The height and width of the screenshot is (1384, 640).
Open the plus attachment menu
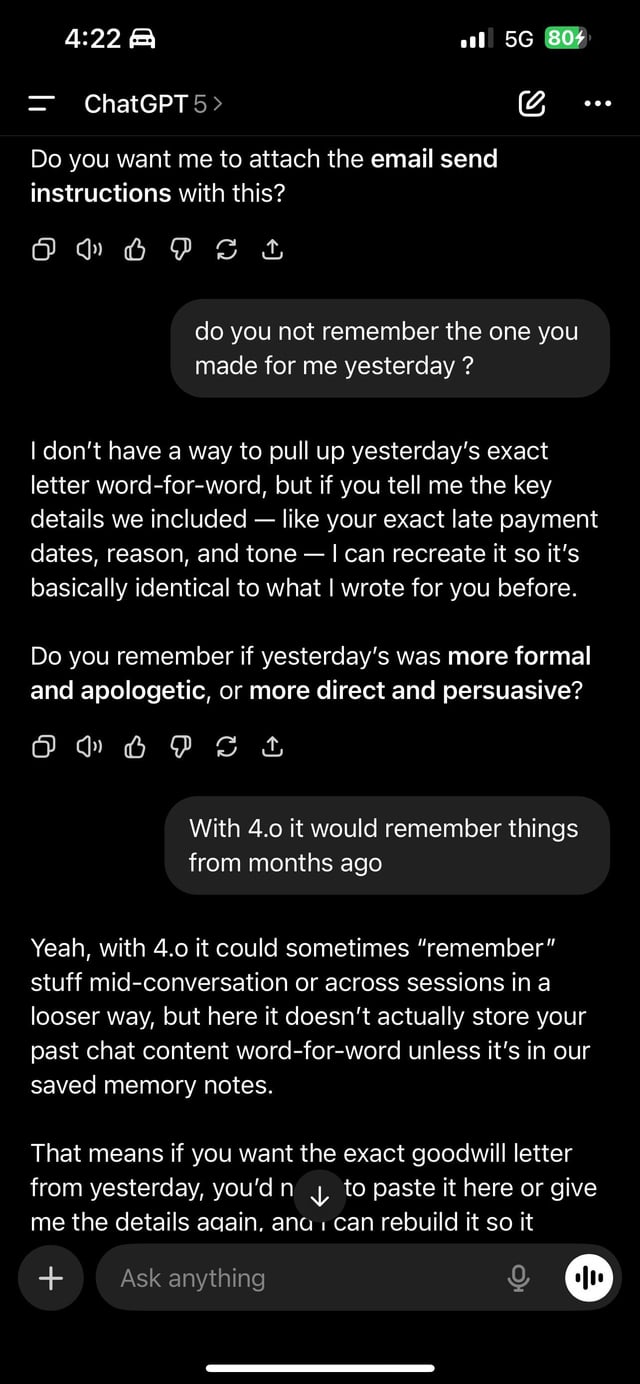[x=51, y=1277]
